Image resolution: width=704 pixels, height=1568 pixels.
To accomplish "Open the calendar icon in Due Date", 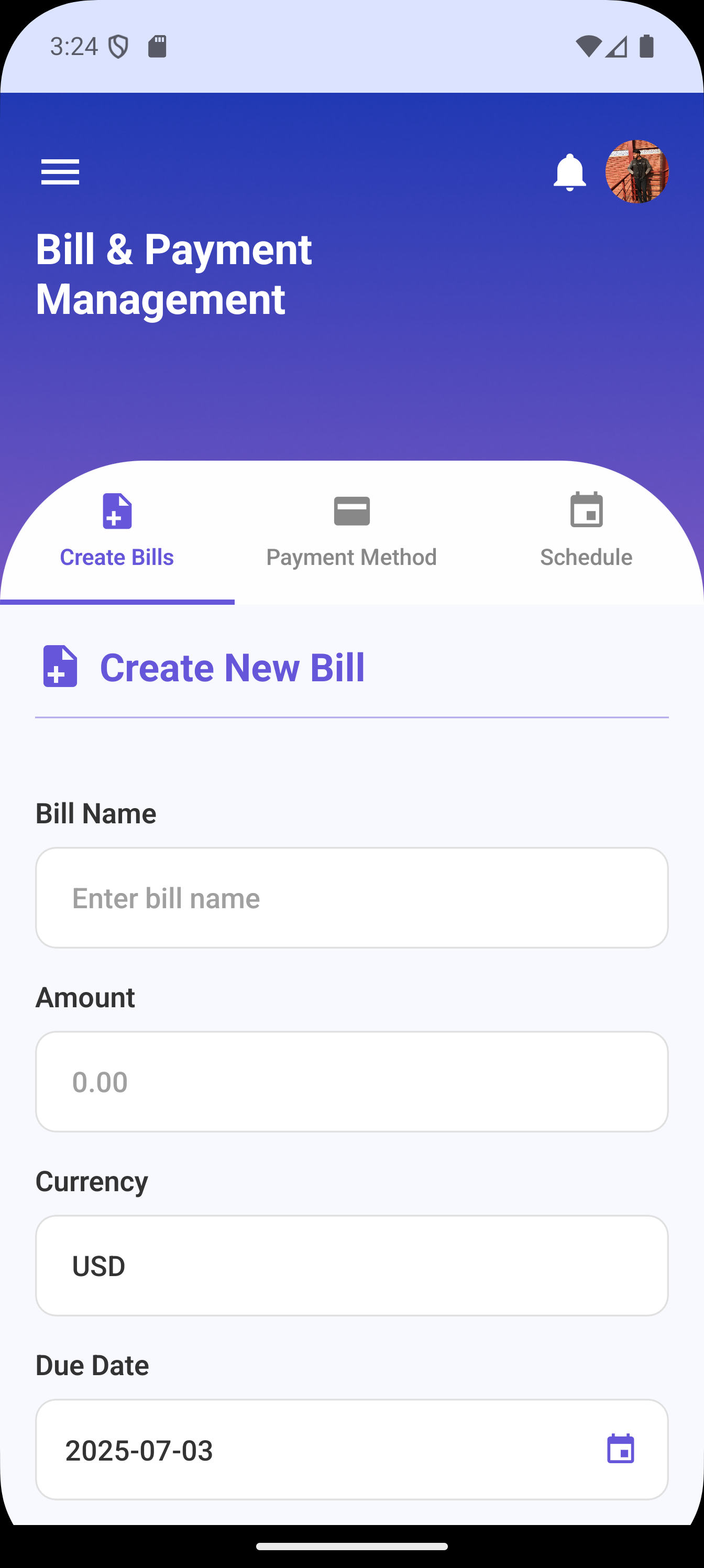I will (x=620, y=1449).
